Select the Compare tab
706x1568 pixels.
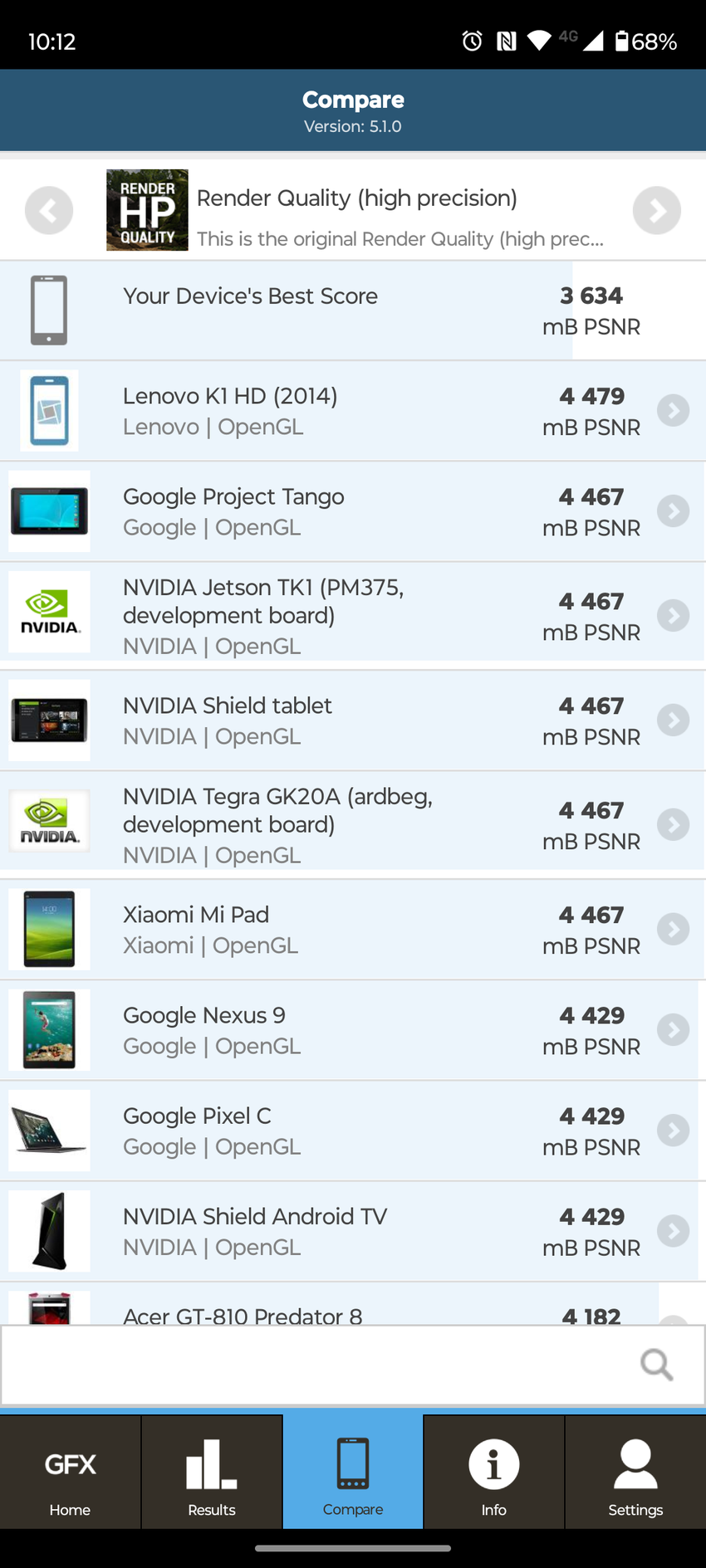click(x=353, y=1473)
